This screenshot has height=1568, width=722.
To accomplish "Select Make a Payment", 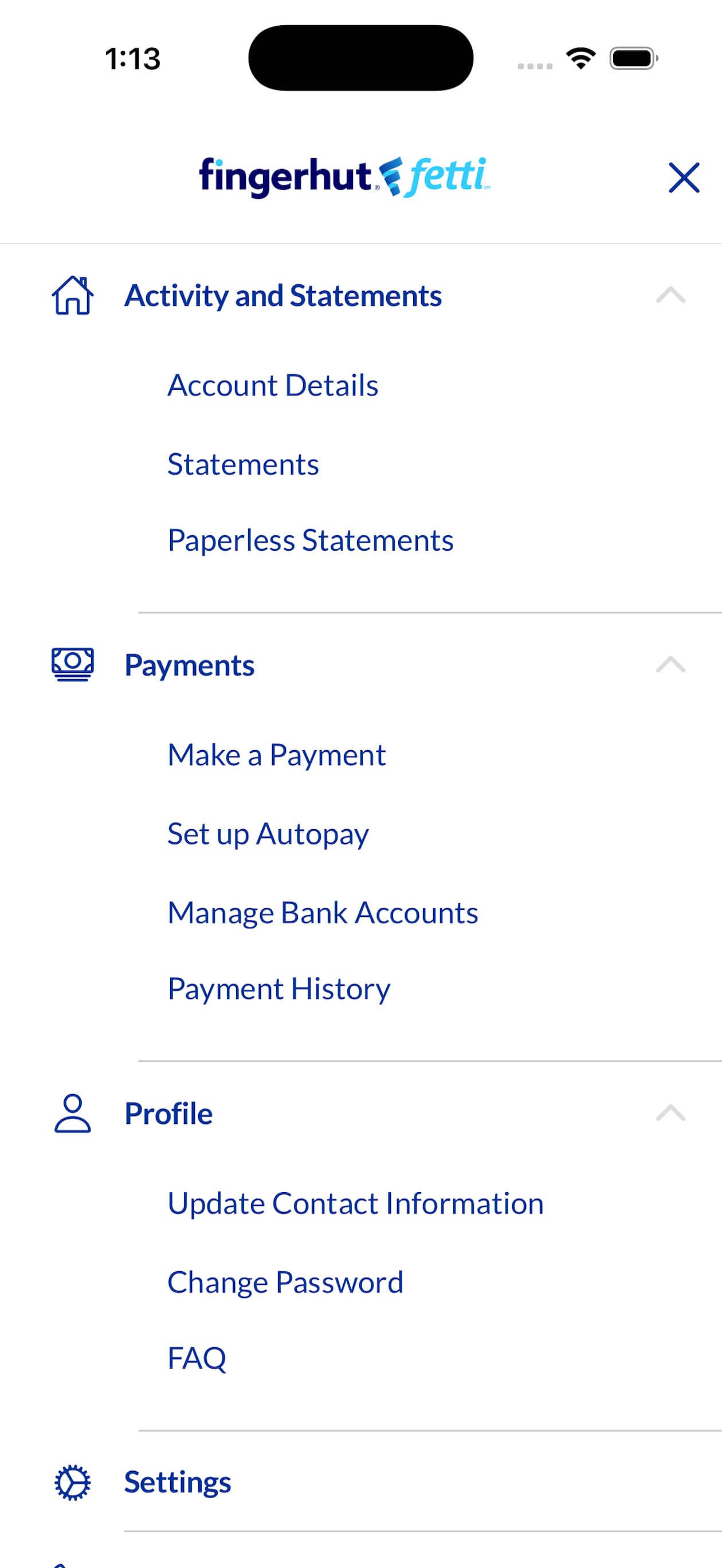I will tap(276, 754).
